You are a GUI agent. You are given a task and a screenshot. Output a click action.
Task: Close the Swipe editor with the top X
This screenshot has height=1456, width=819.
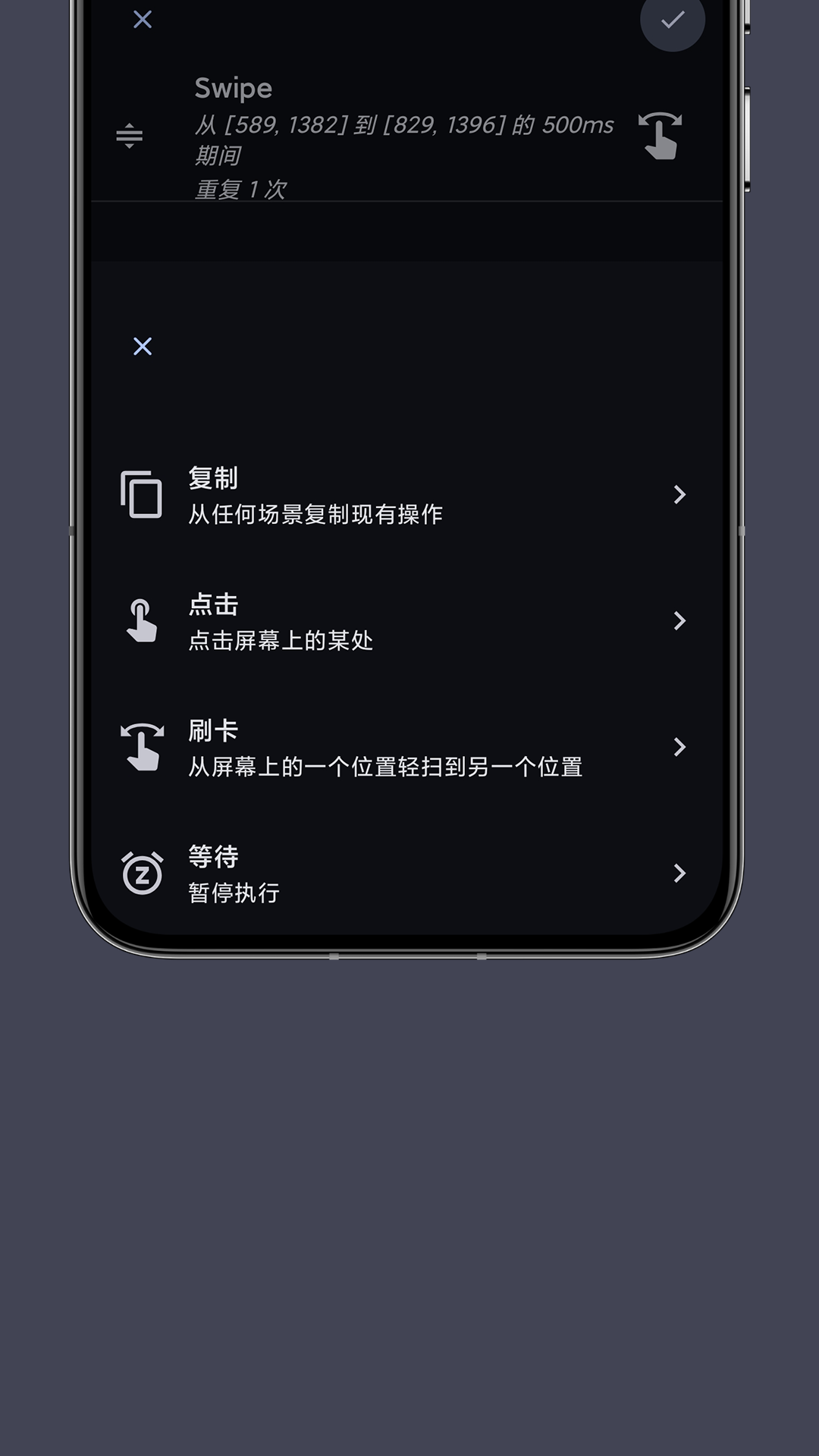coord(143,20)
